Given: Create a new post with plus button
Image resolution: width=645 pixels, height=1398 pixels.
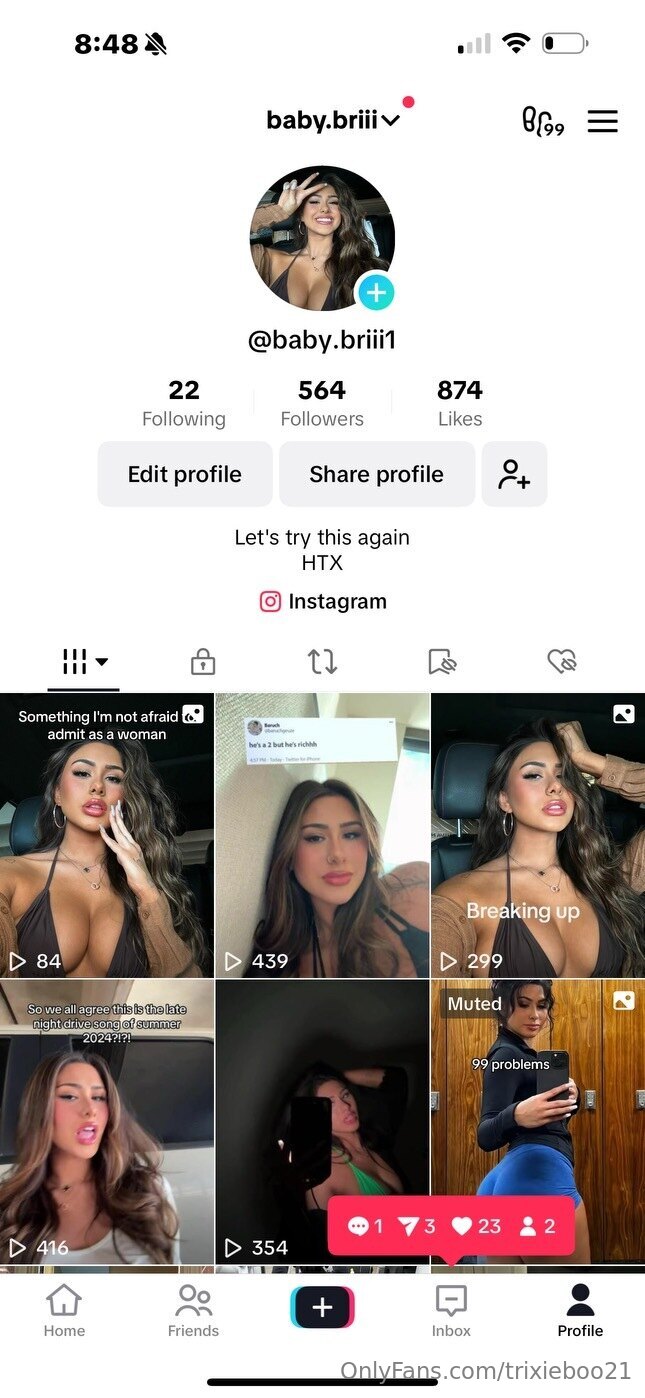Looking at the screenshot, I should (x=322, y=1307).
